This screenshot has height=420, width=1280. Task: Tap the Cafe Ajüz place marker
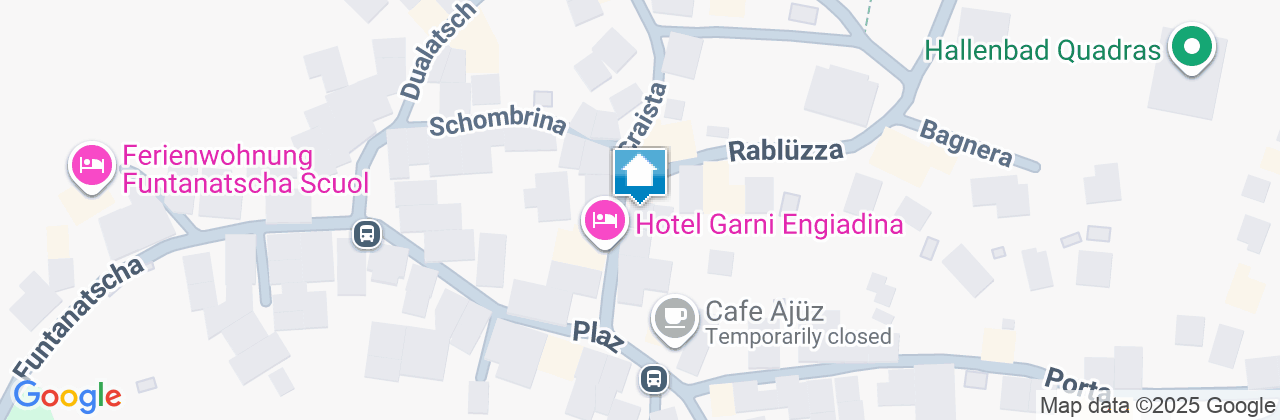point(675,318)
